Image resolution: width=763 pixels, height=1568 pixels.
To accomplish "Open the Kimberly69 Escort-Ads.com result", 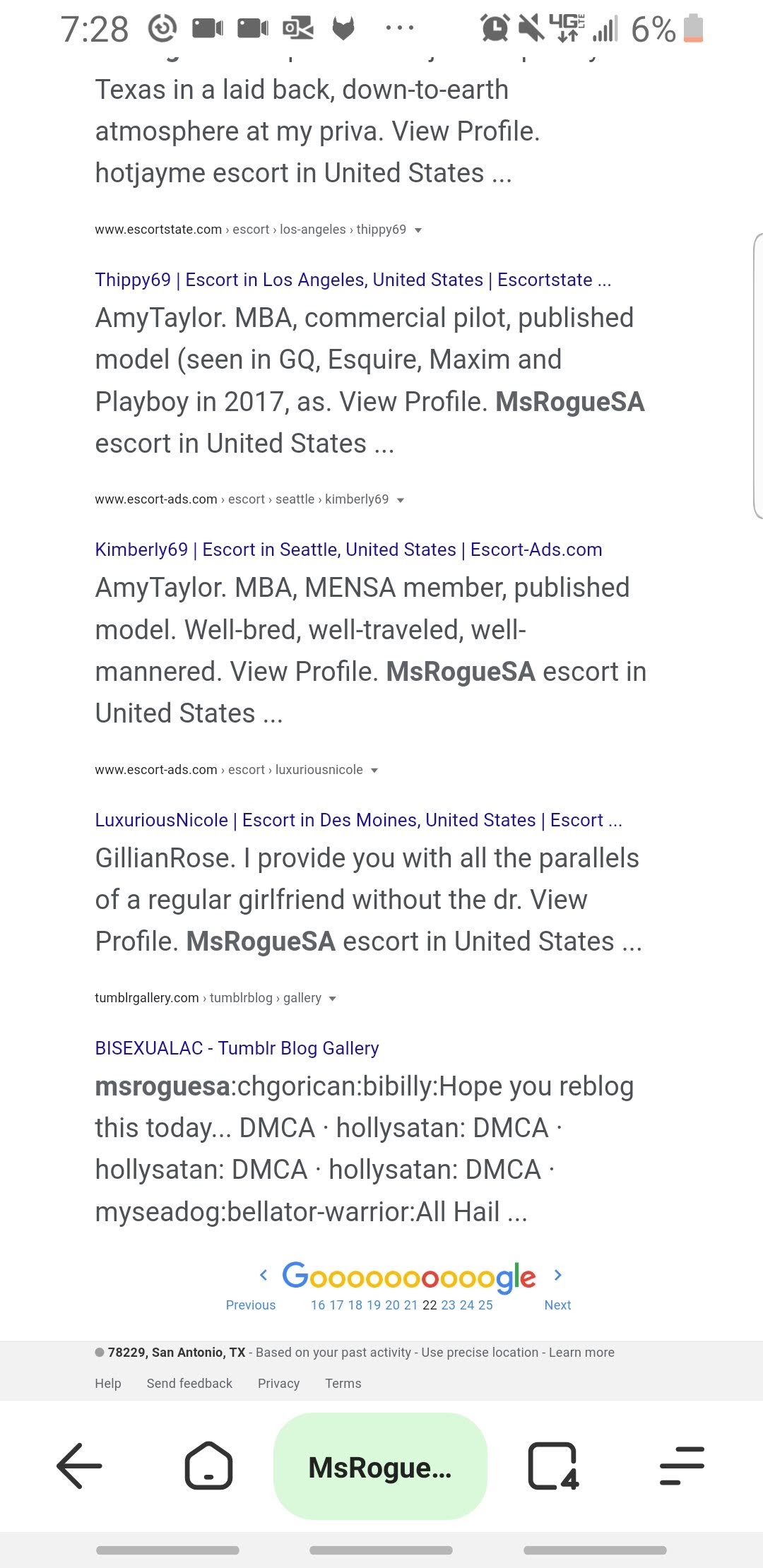I will (x=348, y=550).
